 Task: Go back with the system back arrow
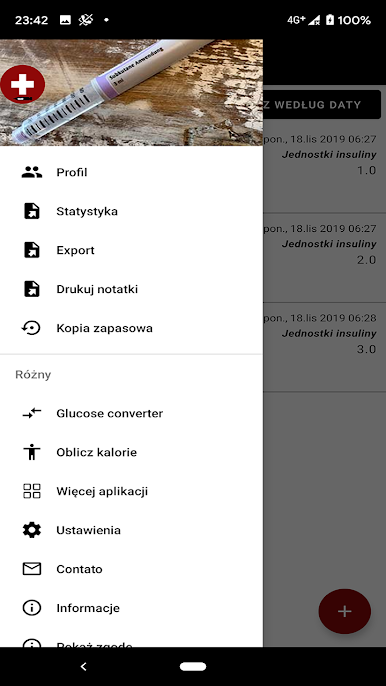(x=84, y=666)
